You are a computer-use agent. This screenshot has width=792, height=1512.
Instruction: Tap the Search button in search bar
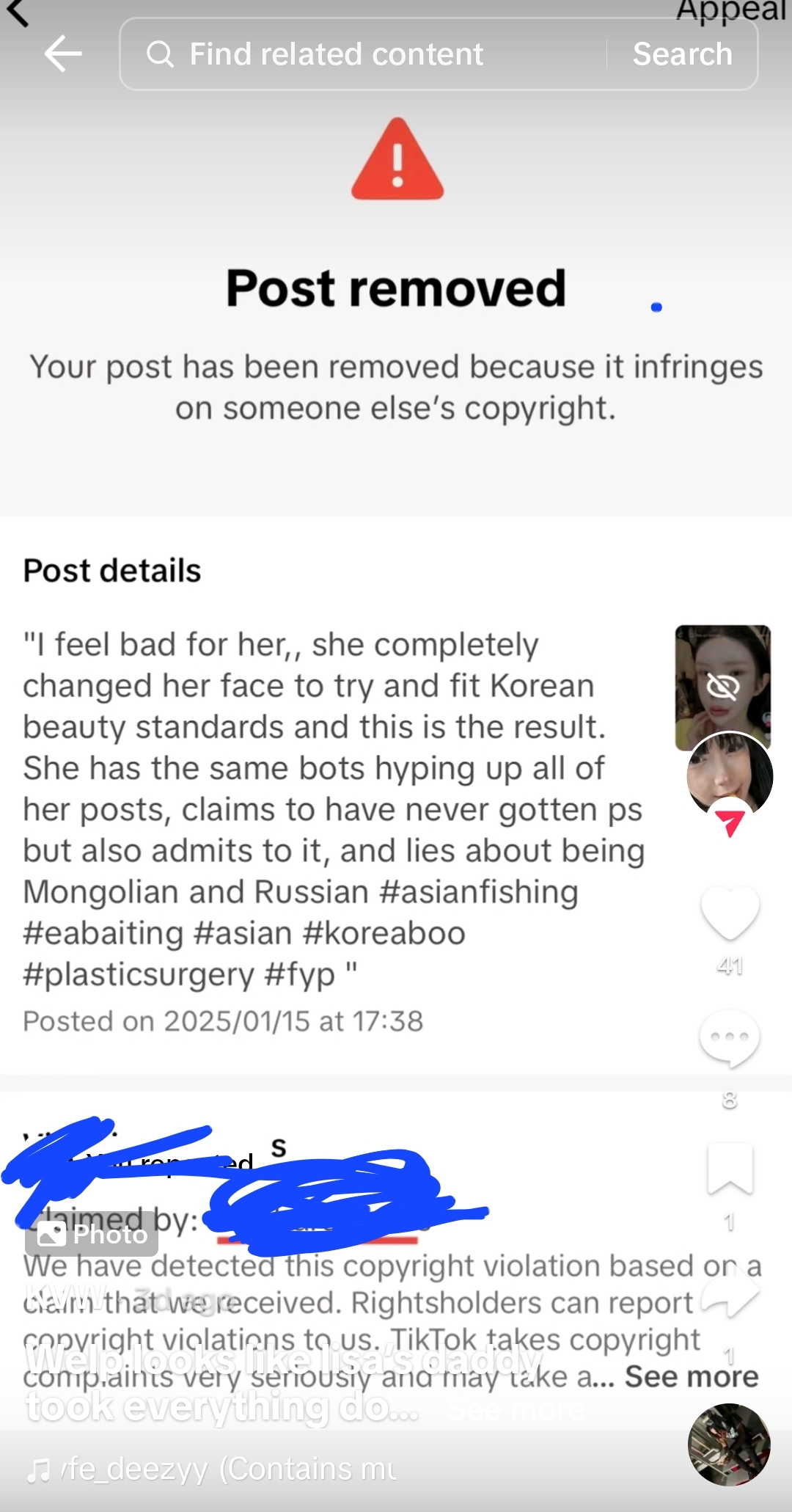682,54
